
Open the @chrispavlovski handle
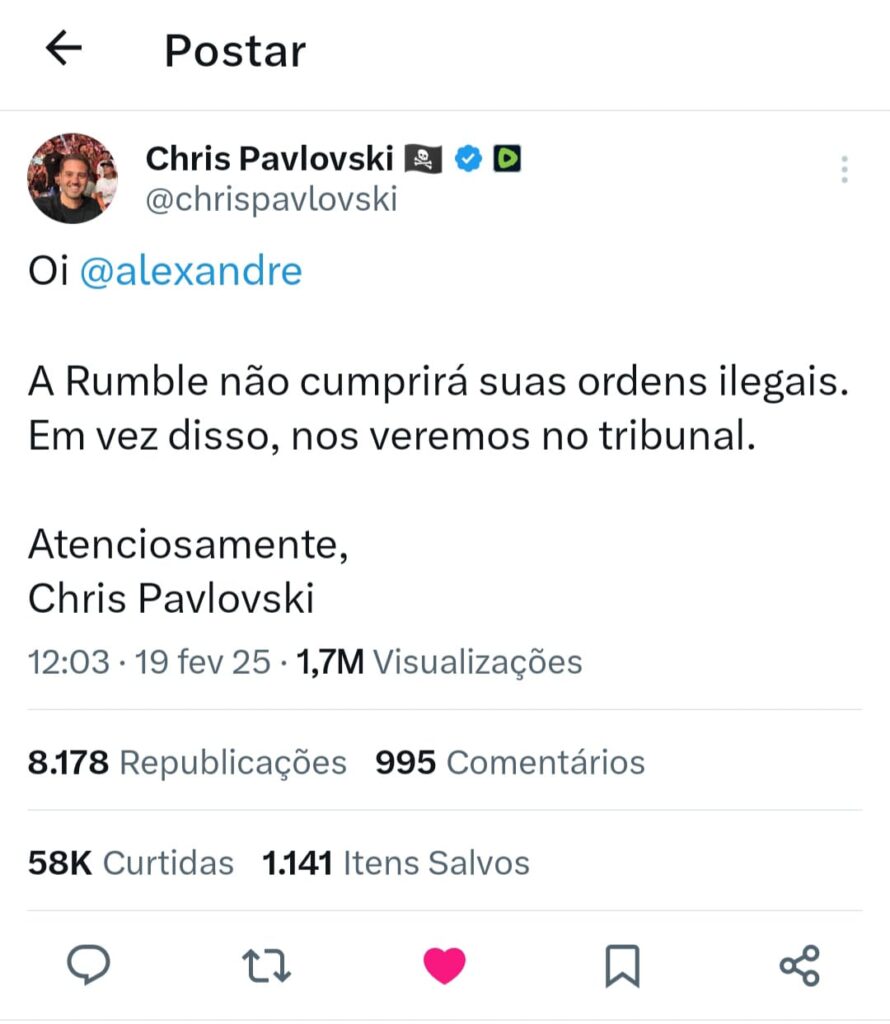[272, 200]
